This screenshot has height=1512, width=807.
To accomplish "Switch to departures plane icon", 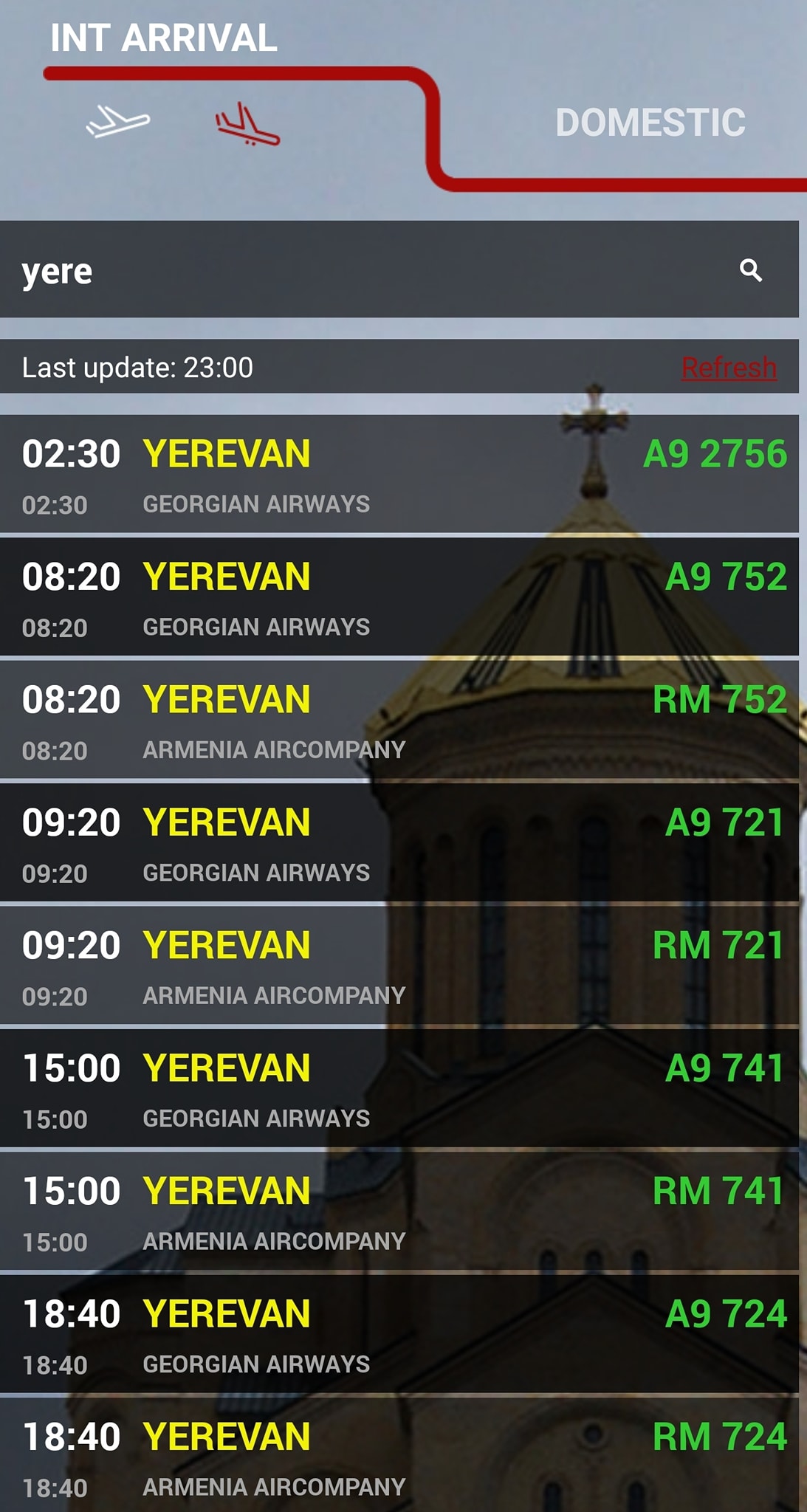I will point(118,122).
